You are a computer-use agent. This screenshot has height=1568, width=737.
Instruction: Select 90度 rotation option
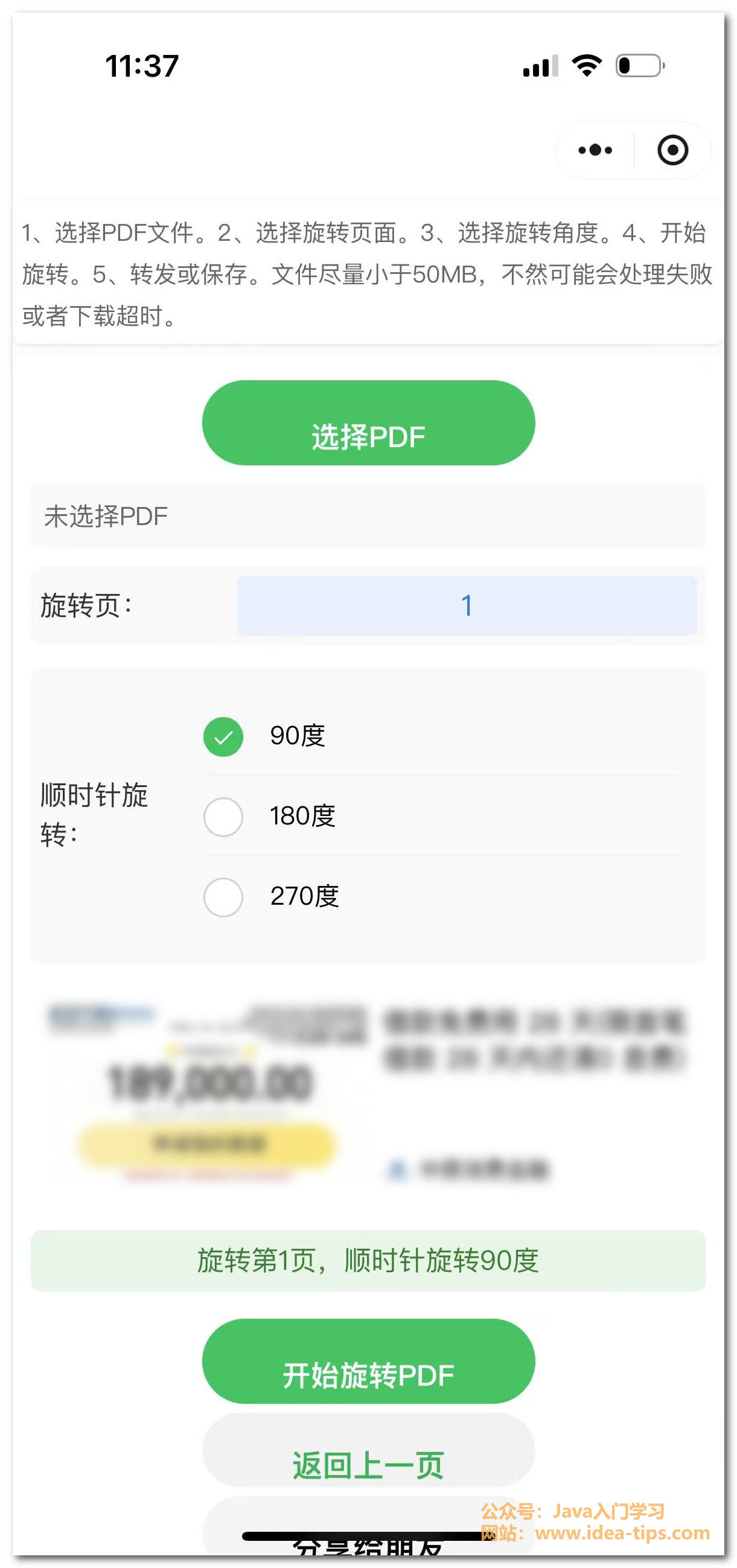click(x=223, y=736)
